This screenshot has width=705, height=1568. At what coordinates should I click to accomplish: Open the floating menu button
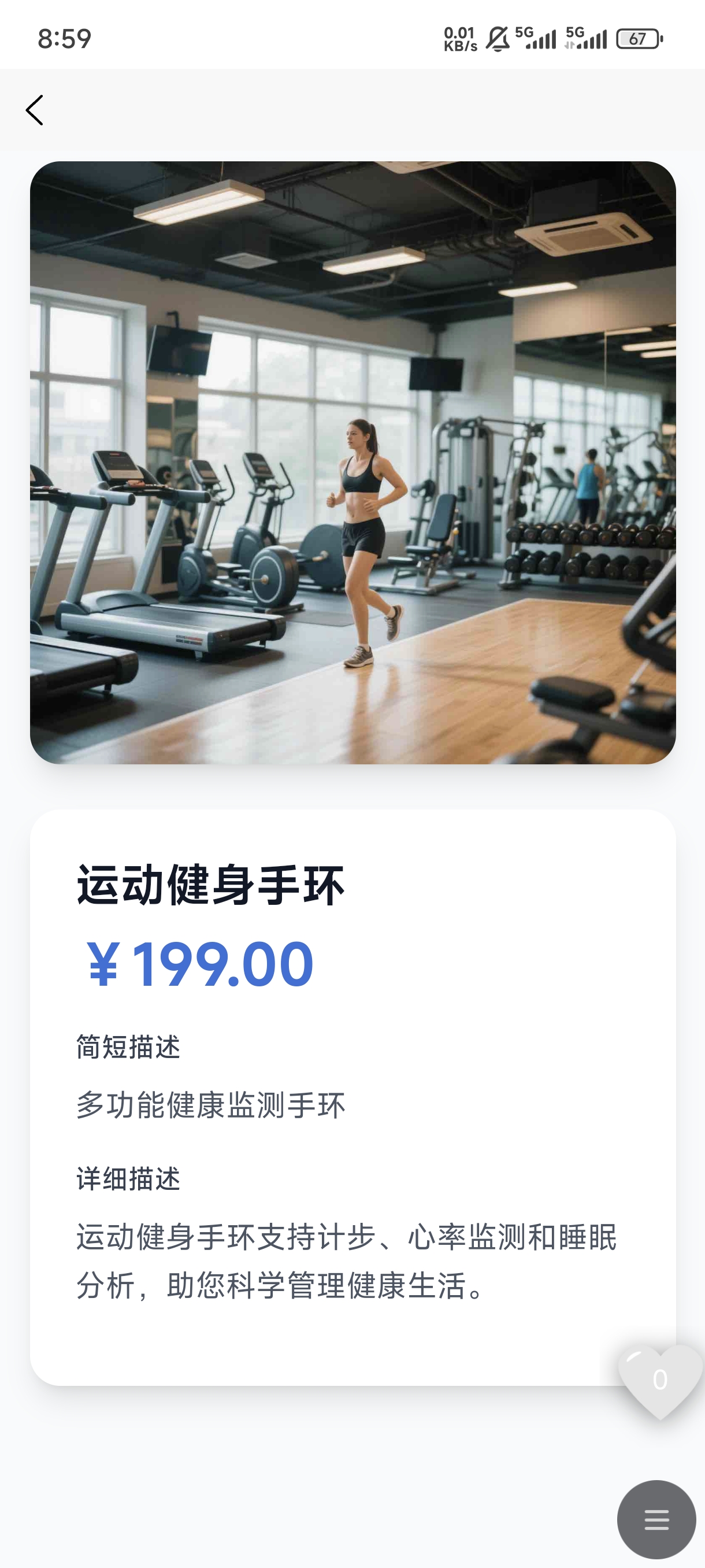[656, 1519]
